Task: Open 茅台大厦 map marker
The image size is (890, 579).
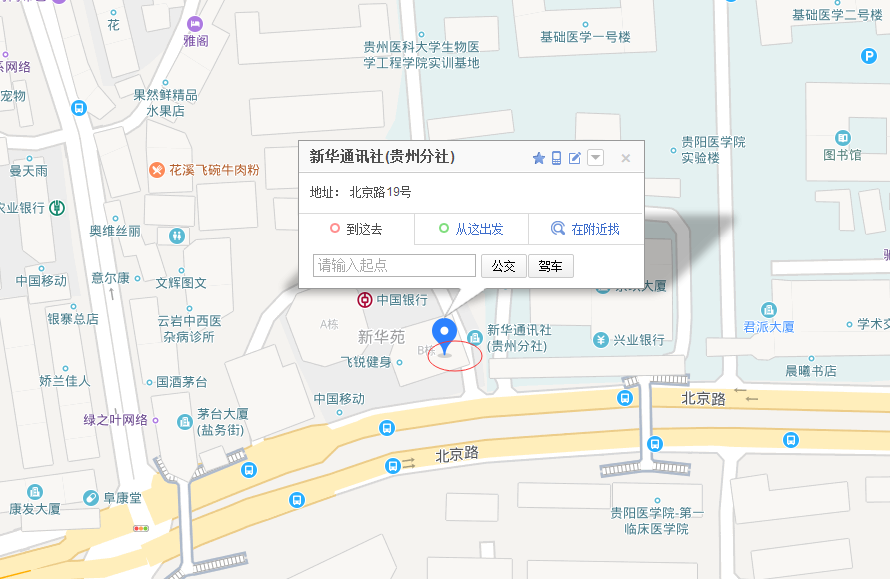Action: point(185,421)
